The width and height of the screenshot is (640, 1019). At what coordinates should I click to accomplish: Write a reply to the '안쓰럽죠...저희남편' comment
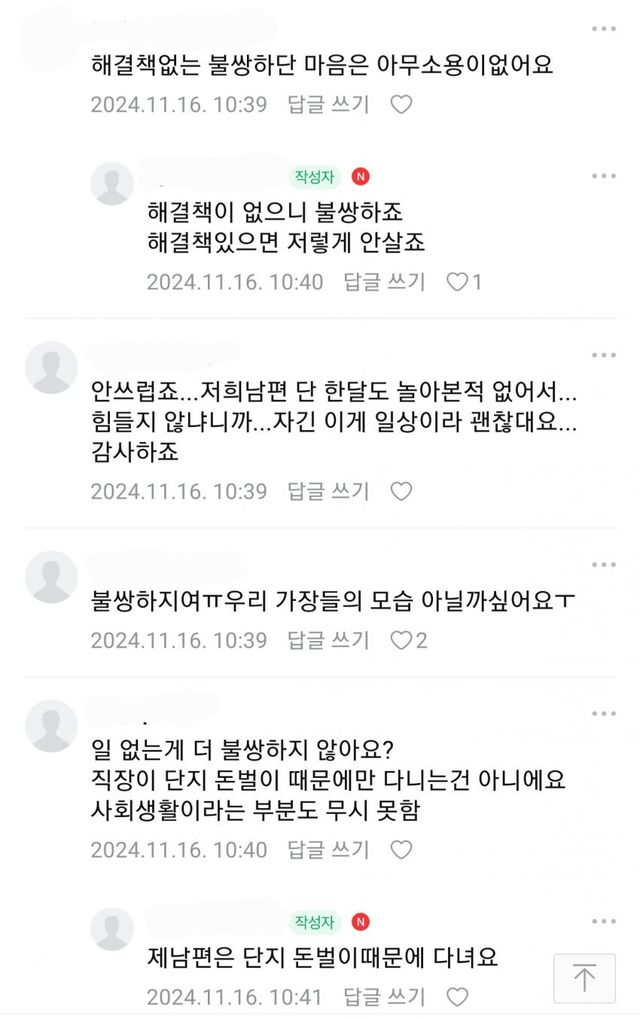[x=328, y=491]
